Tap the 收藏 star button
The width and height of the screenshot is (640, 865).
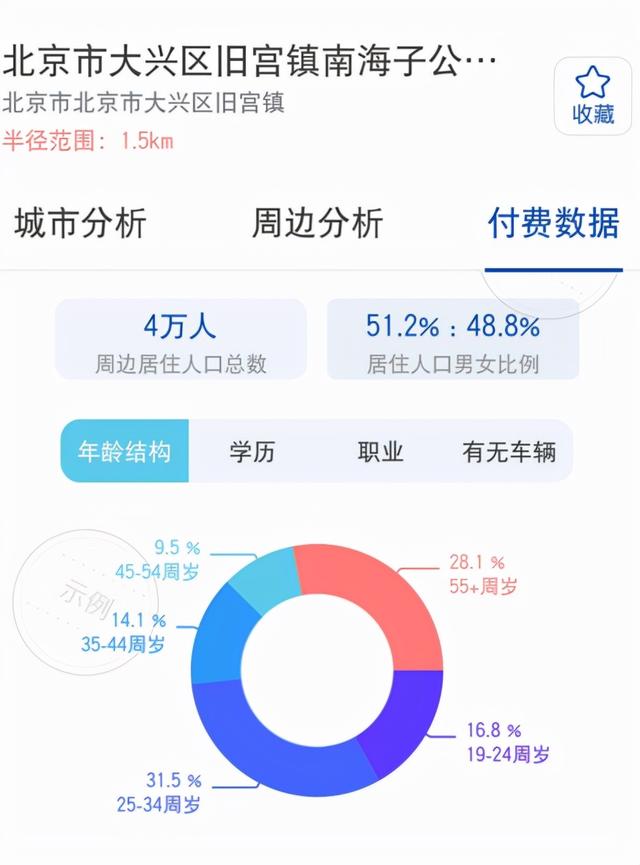tap(593, 96)
